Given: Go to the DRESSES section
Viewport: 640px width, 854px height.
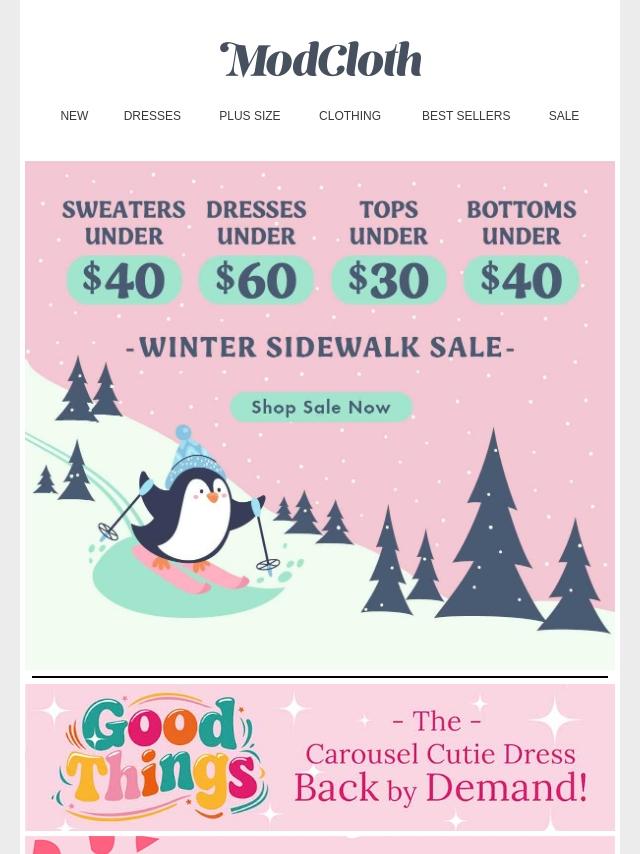Looking at the screenshot, I should (x=152, y=116).
